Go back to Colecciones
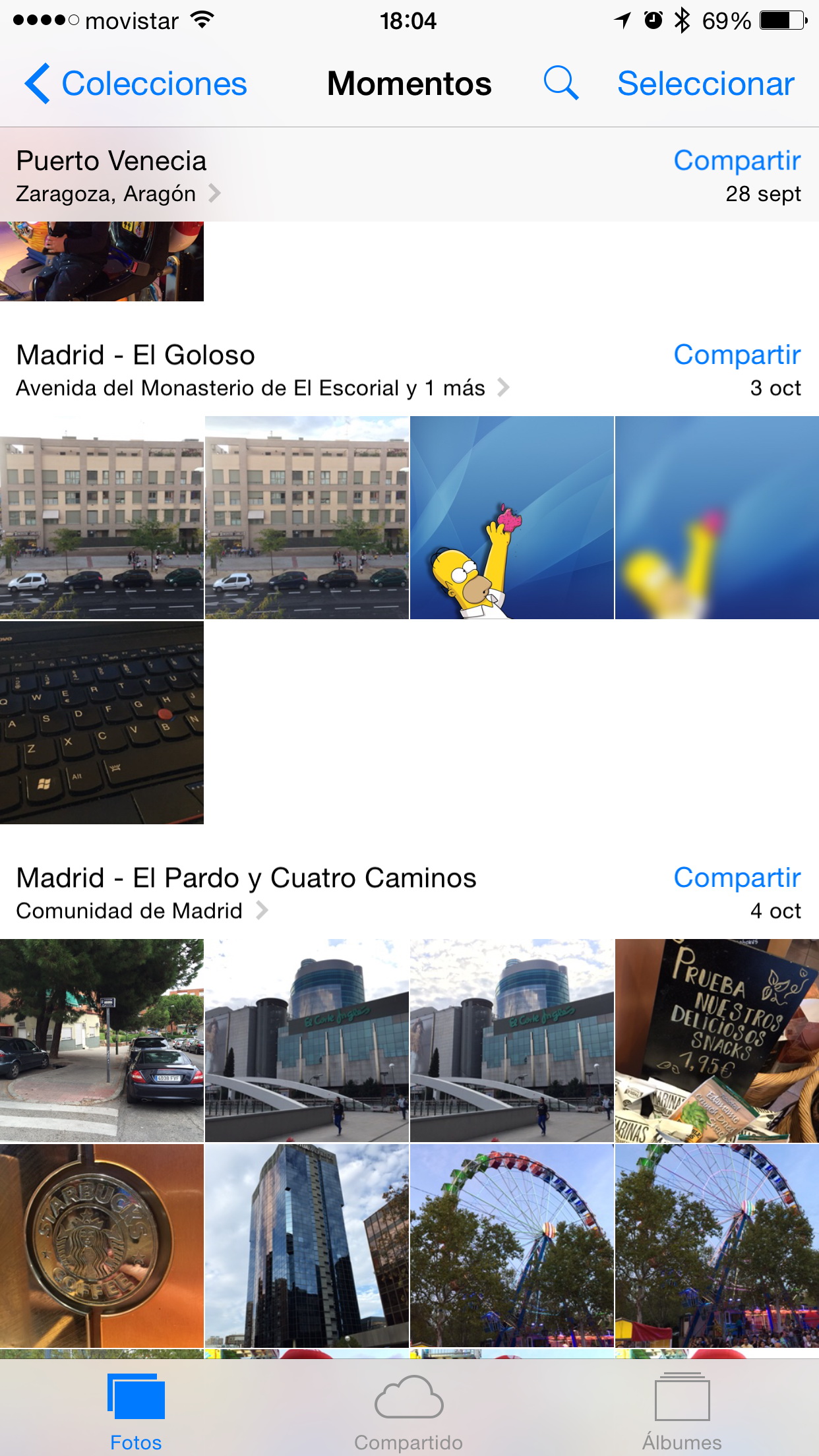Viewport: 819px width, 1456px height. [136, 84]
